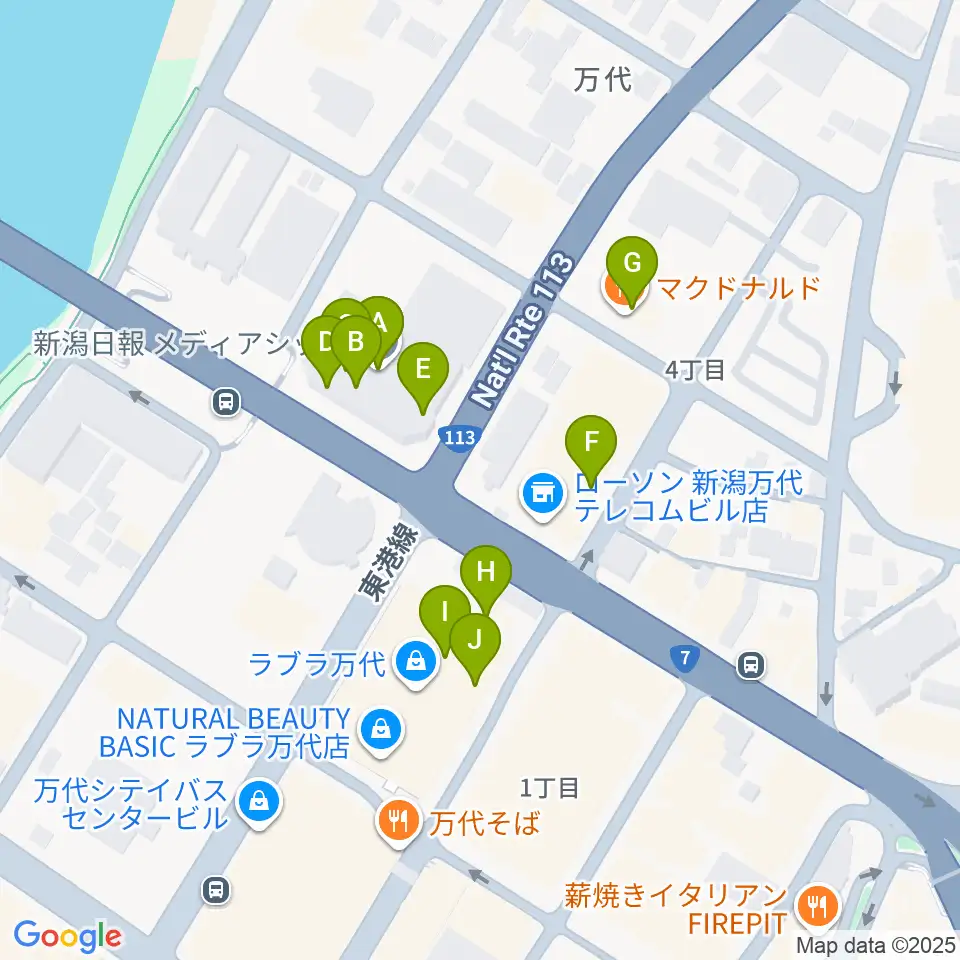Tap the green marker labeled I
The width and height of the screenshot is (960, 960).
tap(442, 612)
